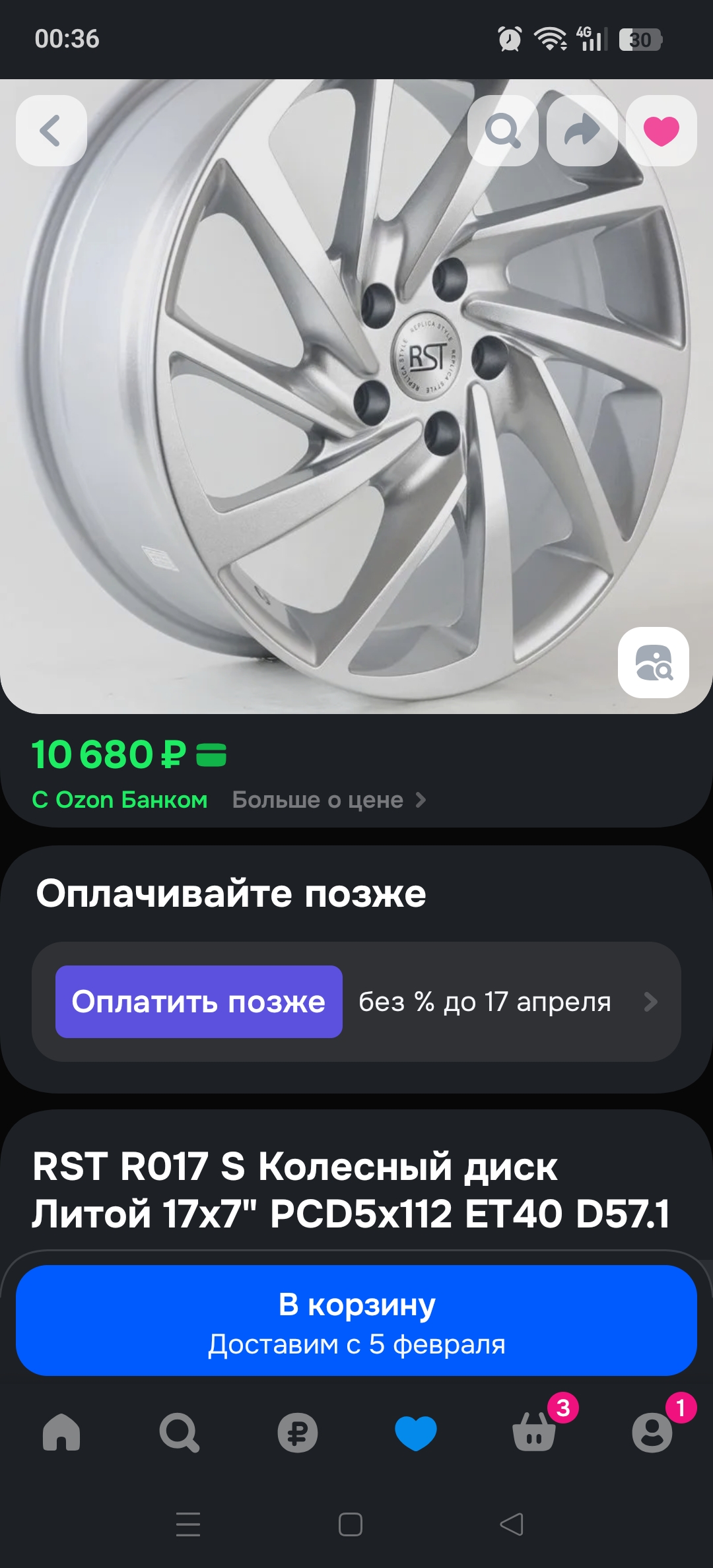The height and width of the screenshot is (1568, 713).
Task: Tap the system back triangle
Action: pyautogui.click(x=512, y=1524)
